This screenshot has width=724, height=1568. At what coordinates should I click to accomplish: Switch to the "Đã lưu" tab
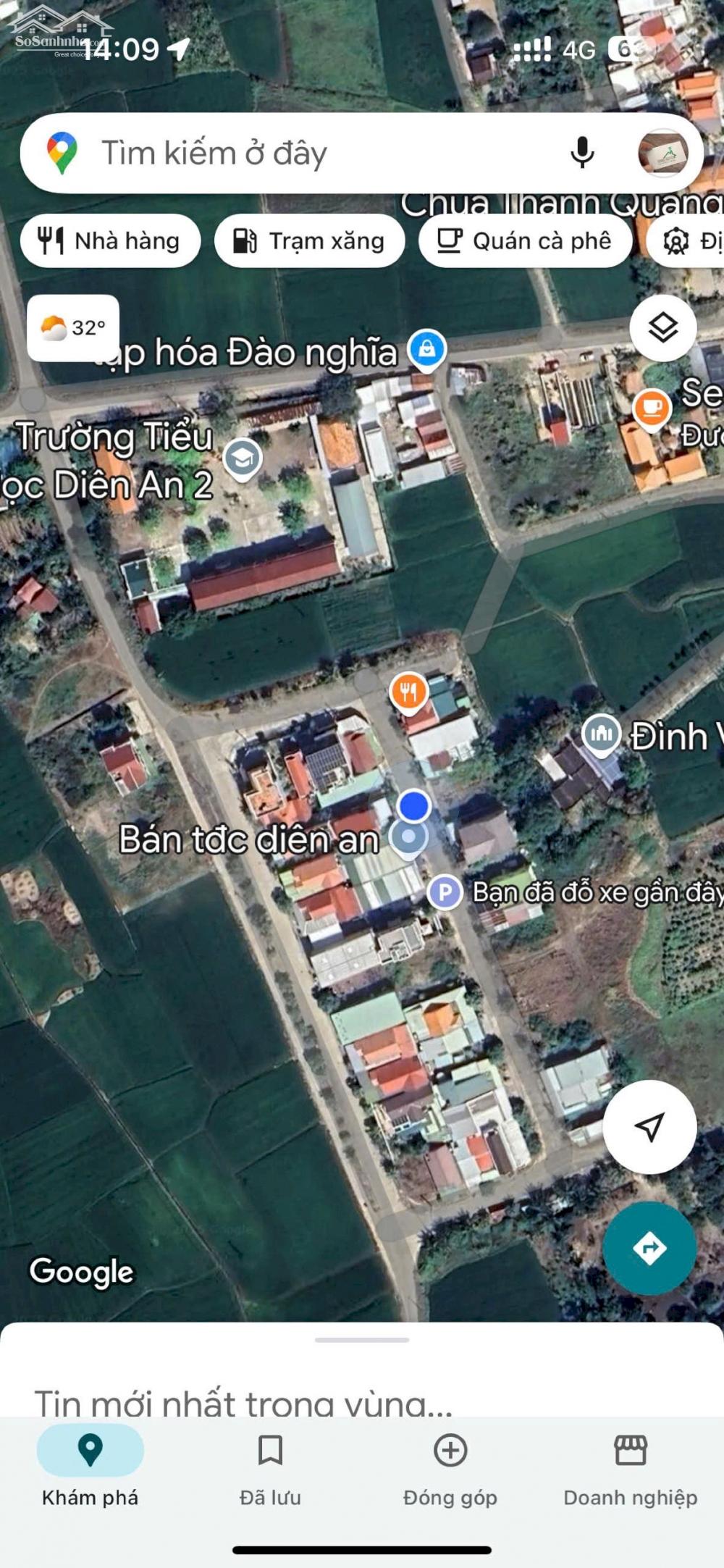pos(270,1470)
